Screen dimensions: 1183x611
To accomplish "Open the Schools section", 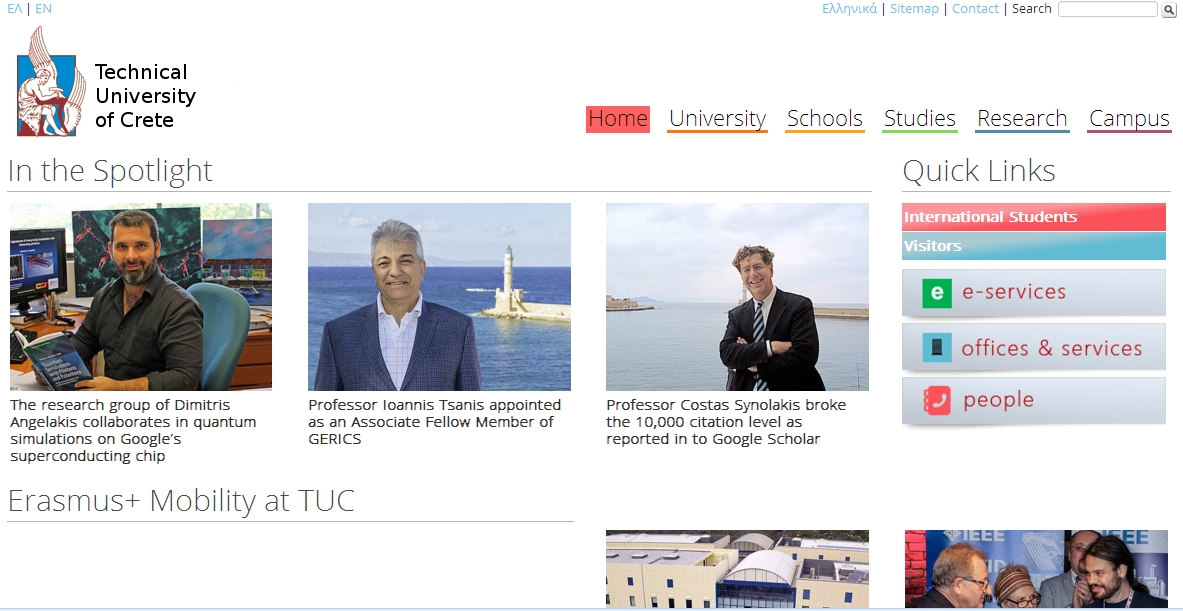I will (x=824, y=119).
